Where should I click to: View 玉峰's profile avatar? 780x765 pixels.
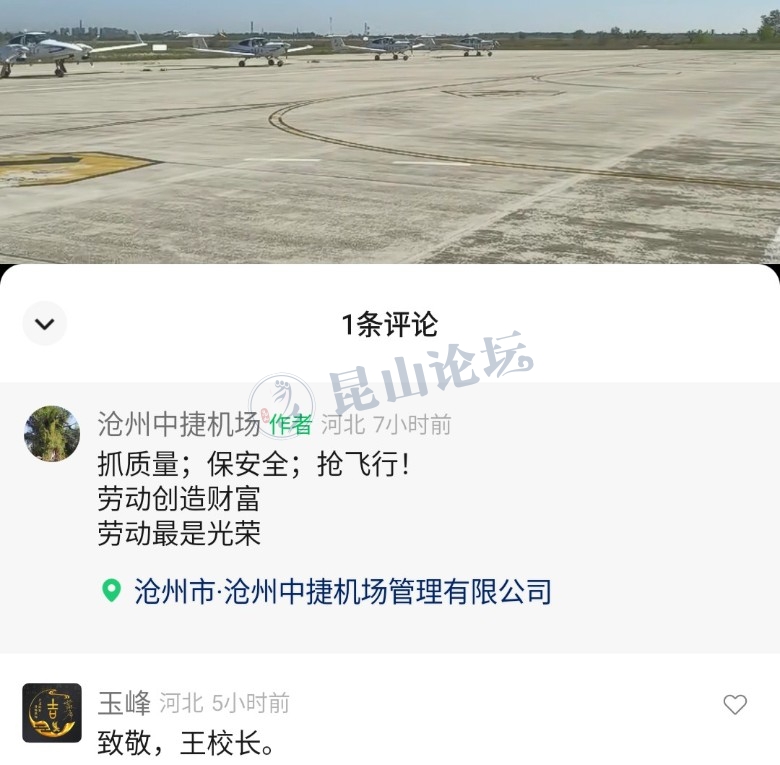click(x=52, y=713)
